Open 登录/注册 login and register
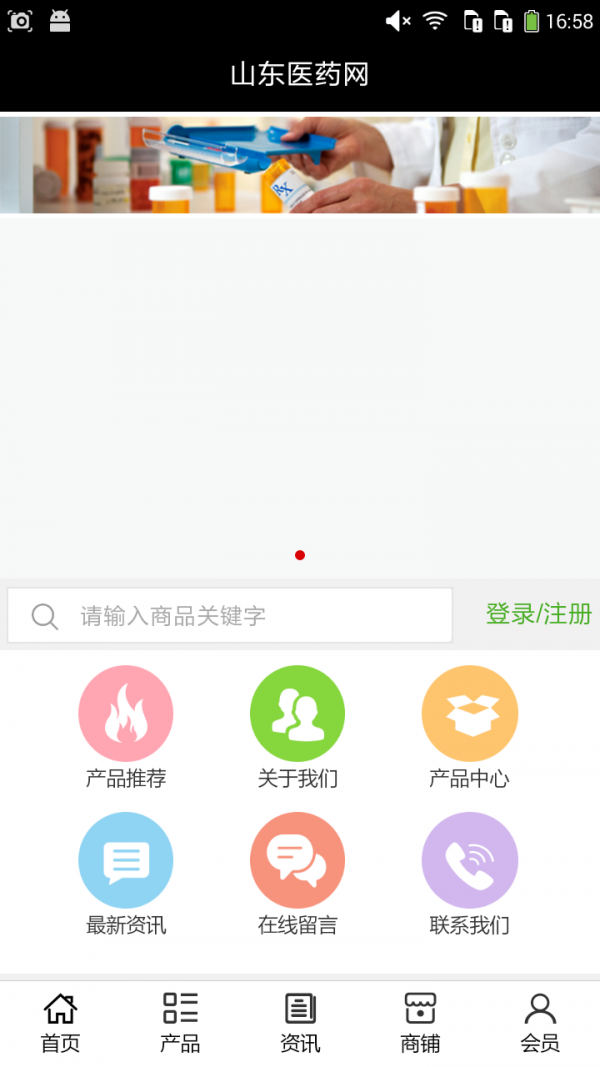 (538, 614)
